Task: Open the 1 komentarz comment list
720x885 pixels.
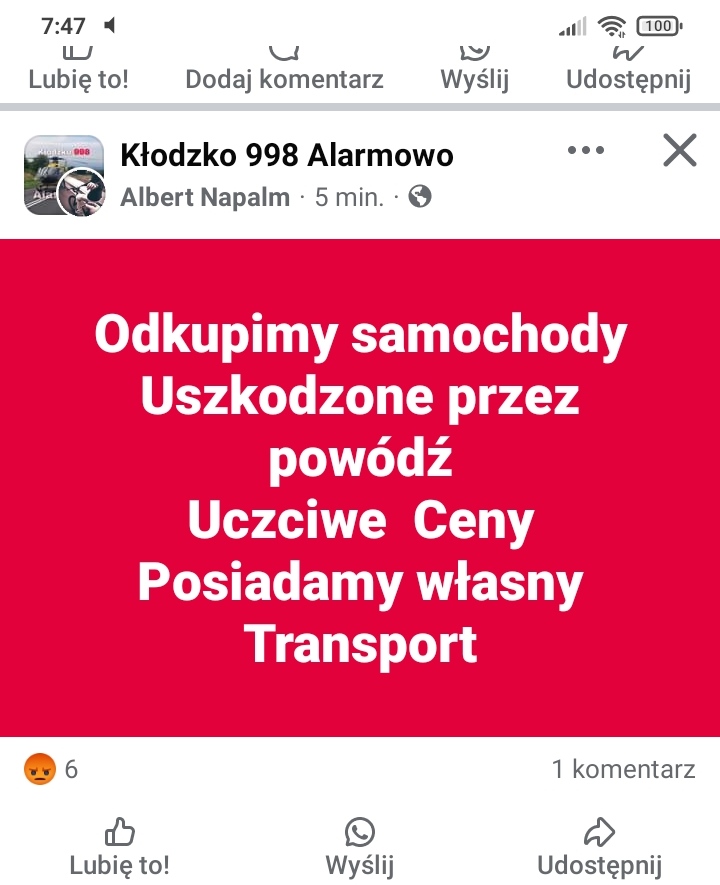Action: 623,769
